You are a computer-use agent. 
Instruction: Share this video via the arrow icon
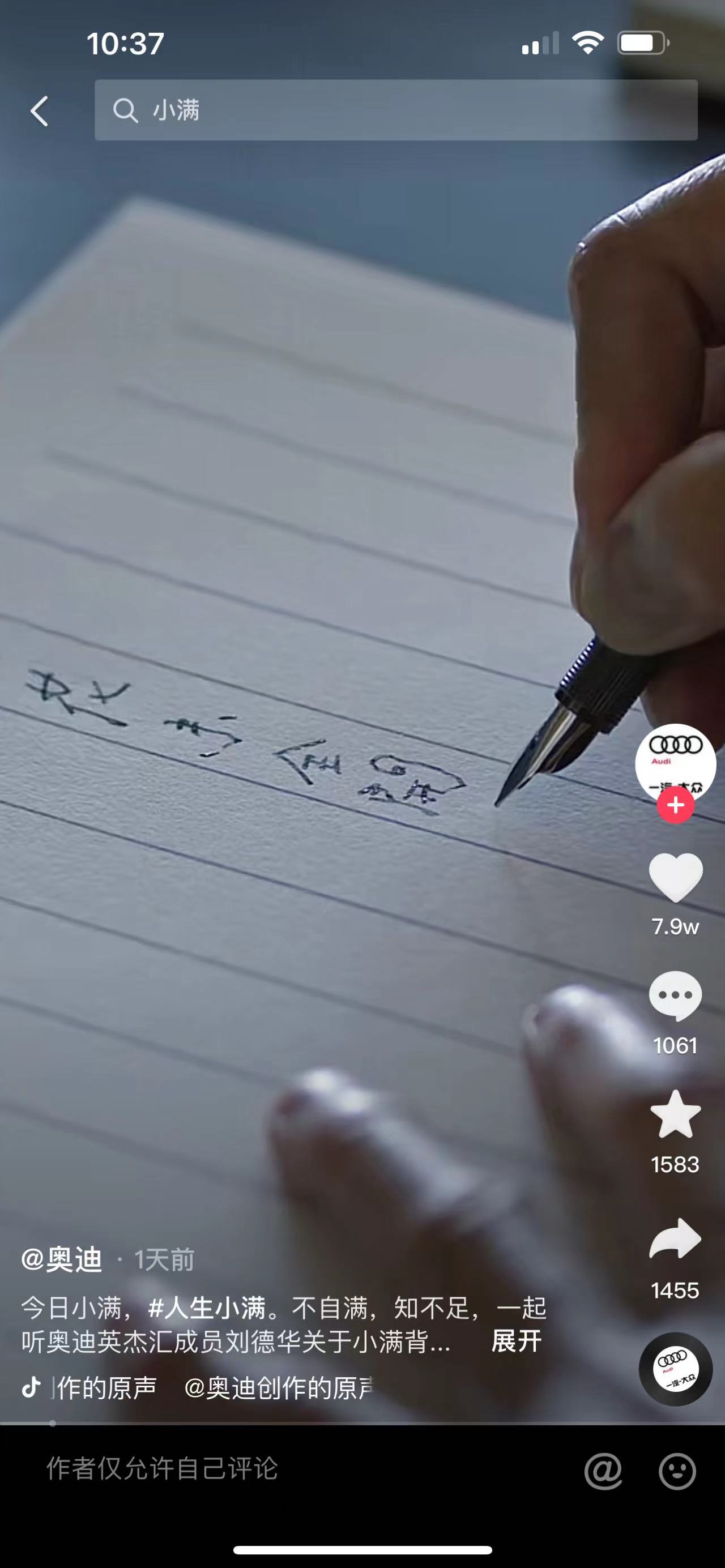tap(675, 1238)
